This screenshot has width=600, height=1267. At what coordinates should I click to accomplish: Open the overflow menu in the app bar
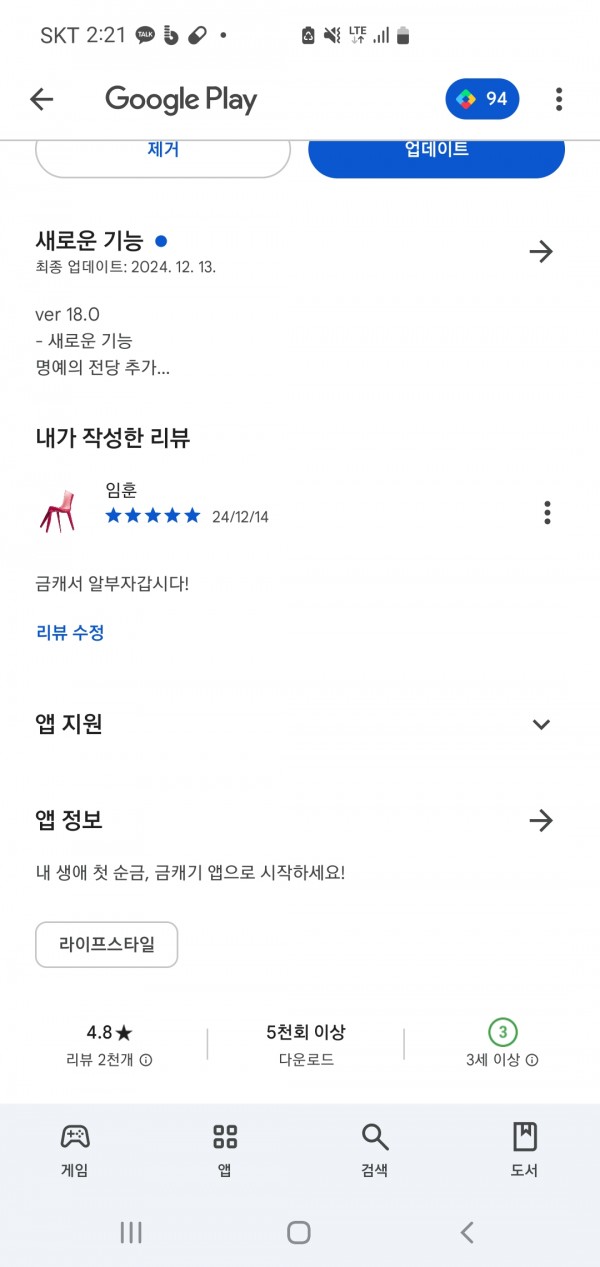(x=559, y=99)
